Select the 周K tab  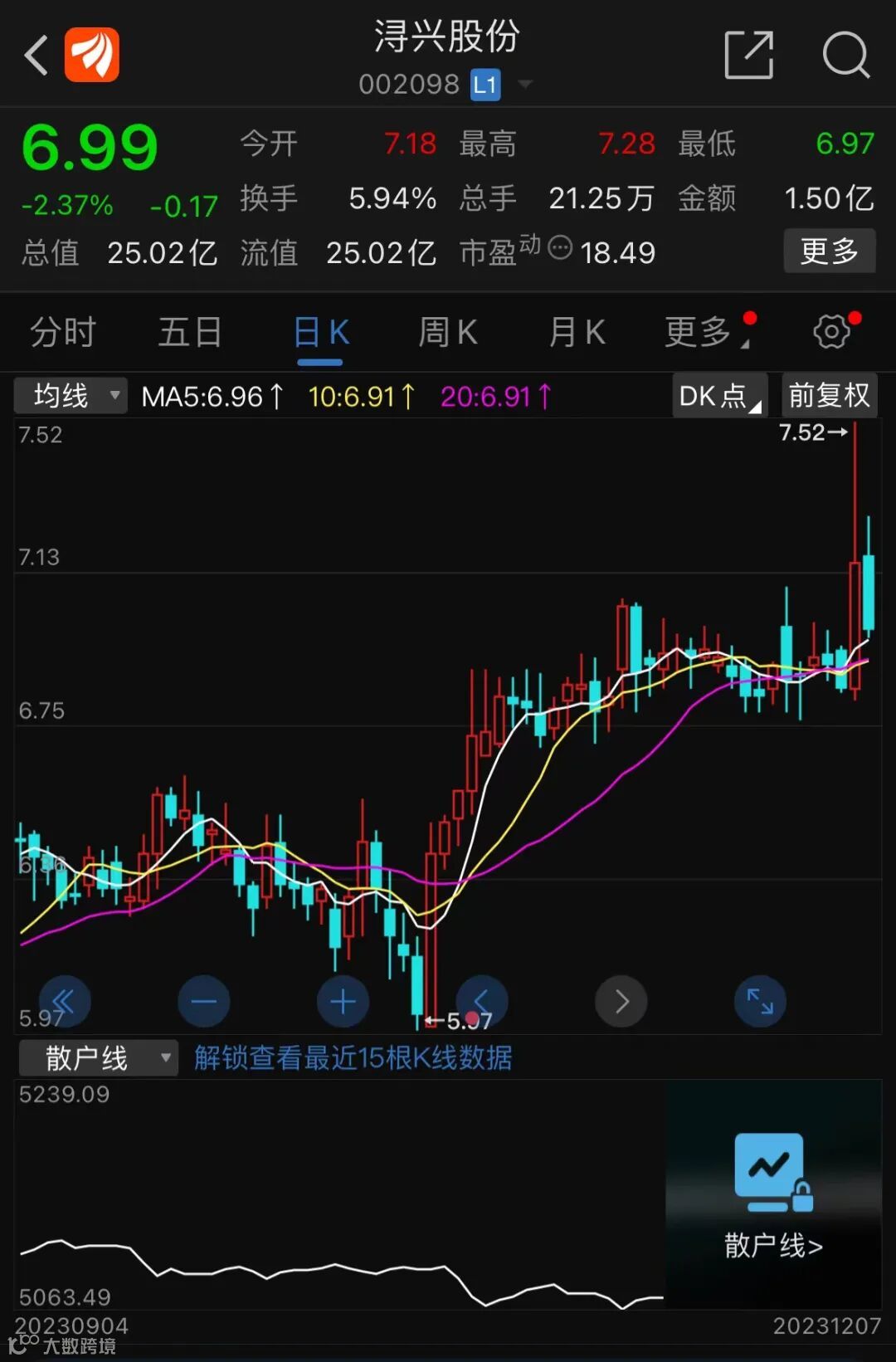(448, 333)
